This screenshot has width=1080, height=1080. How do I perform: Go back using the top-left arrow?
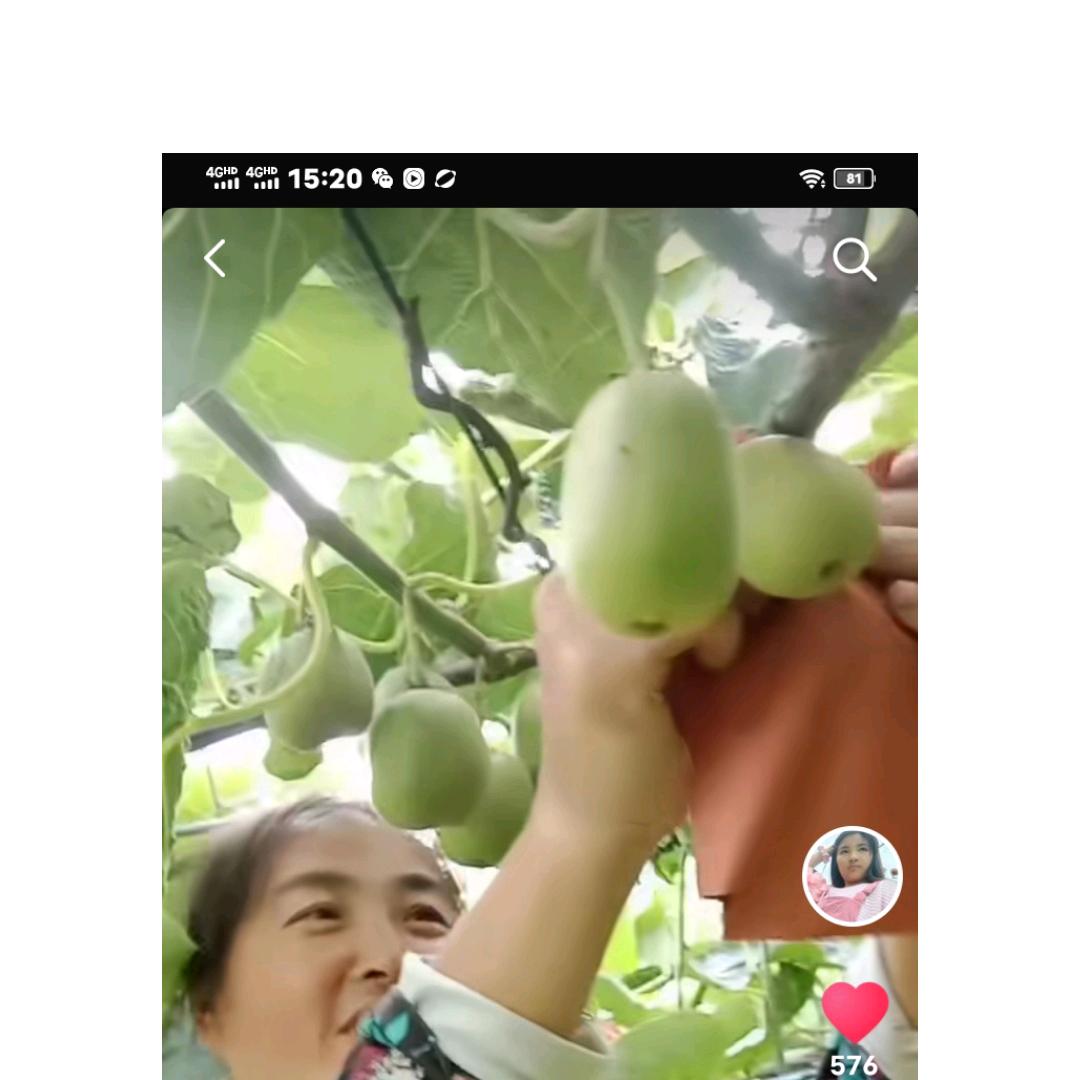(x=214, y=258)
